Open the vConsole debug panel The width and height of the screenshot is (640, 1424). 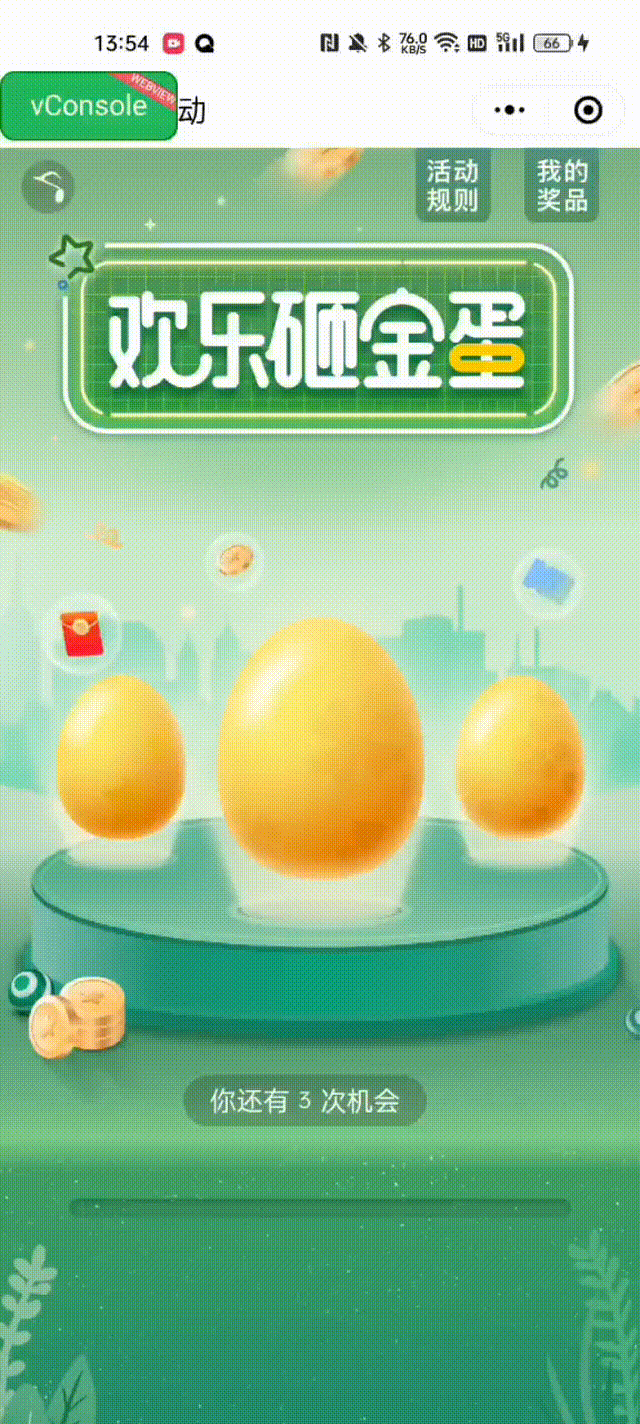[x=88, y=105]
